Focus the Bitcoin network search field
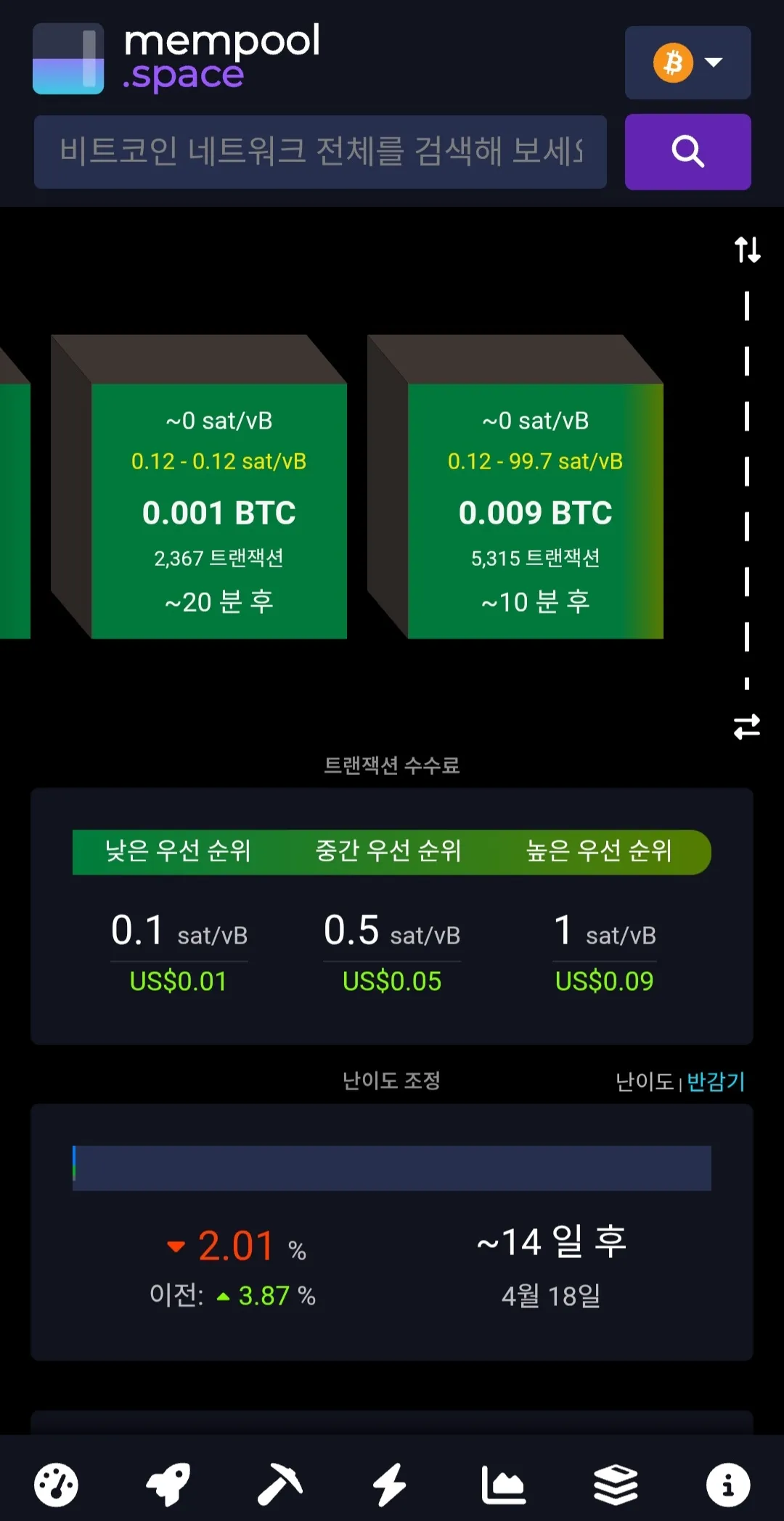784x1521 pixels. tap(320, 152)
